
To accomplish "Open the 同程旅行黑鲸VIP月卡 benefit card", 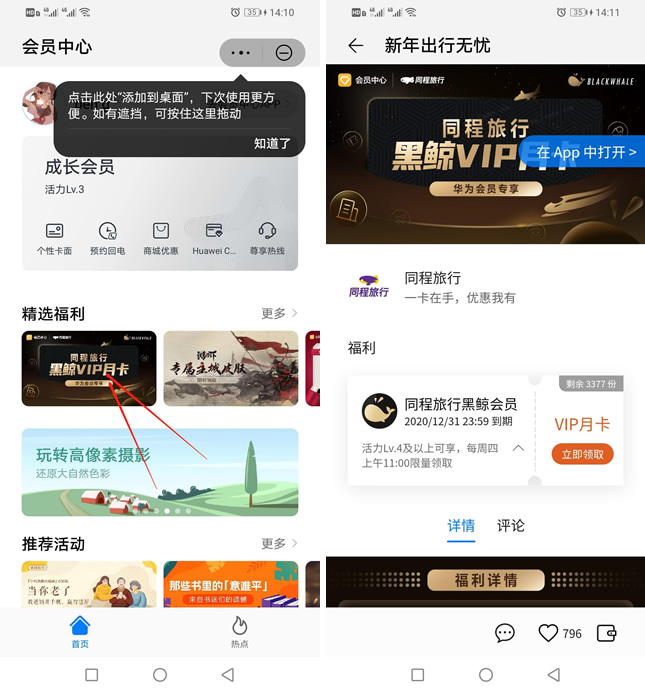I will (89, 368).
